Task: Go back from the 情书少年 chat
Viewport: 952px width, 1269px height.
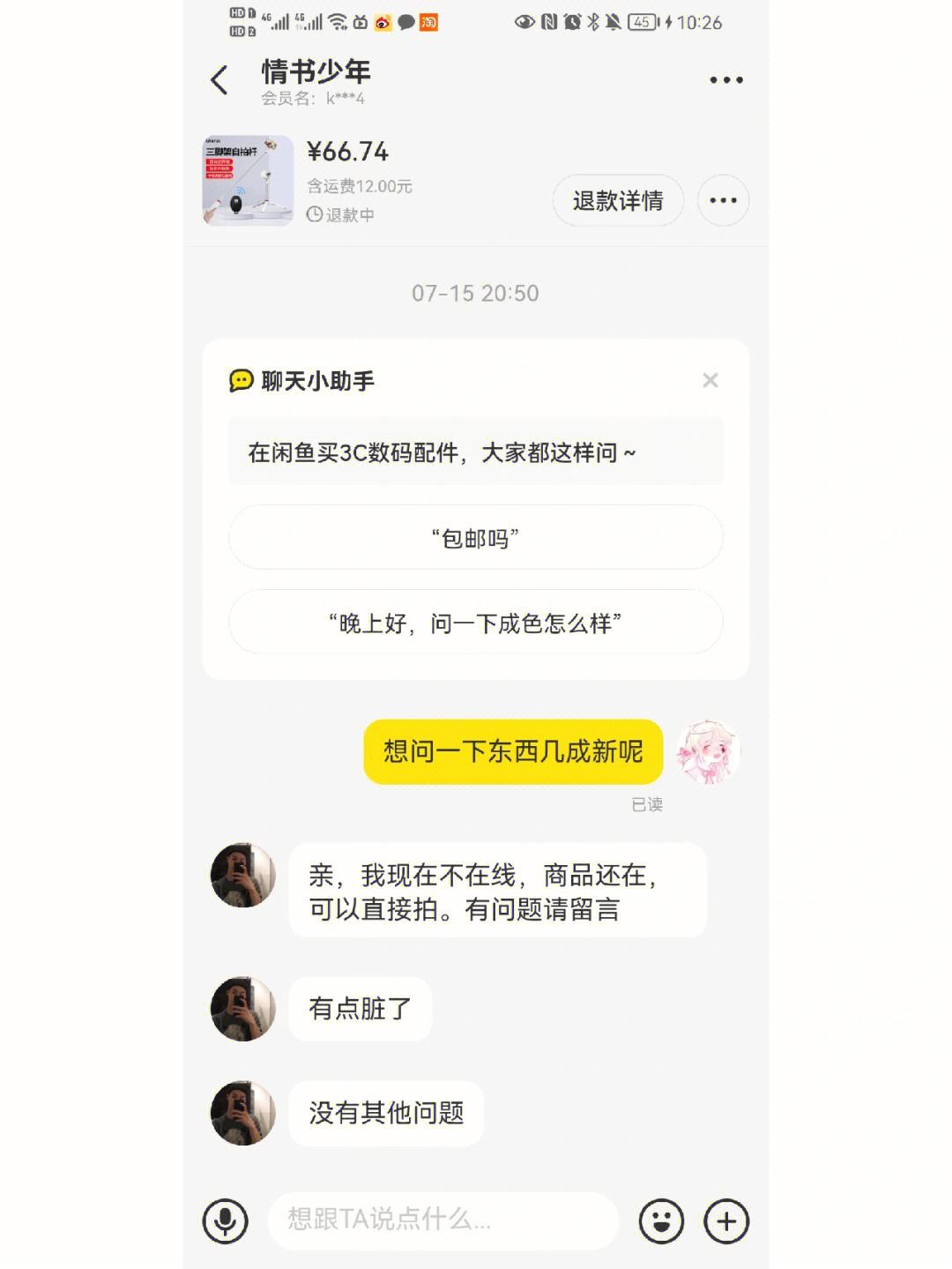Action: click(x=219, y=80)
